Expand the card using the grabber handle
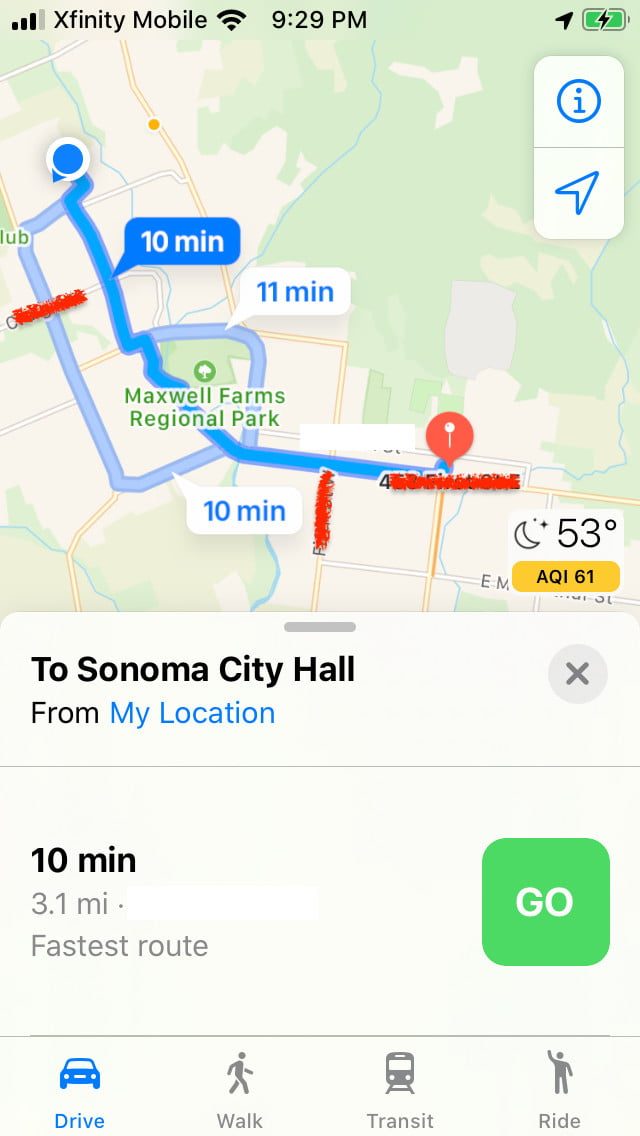640x1136 pixels. (320, 627)
